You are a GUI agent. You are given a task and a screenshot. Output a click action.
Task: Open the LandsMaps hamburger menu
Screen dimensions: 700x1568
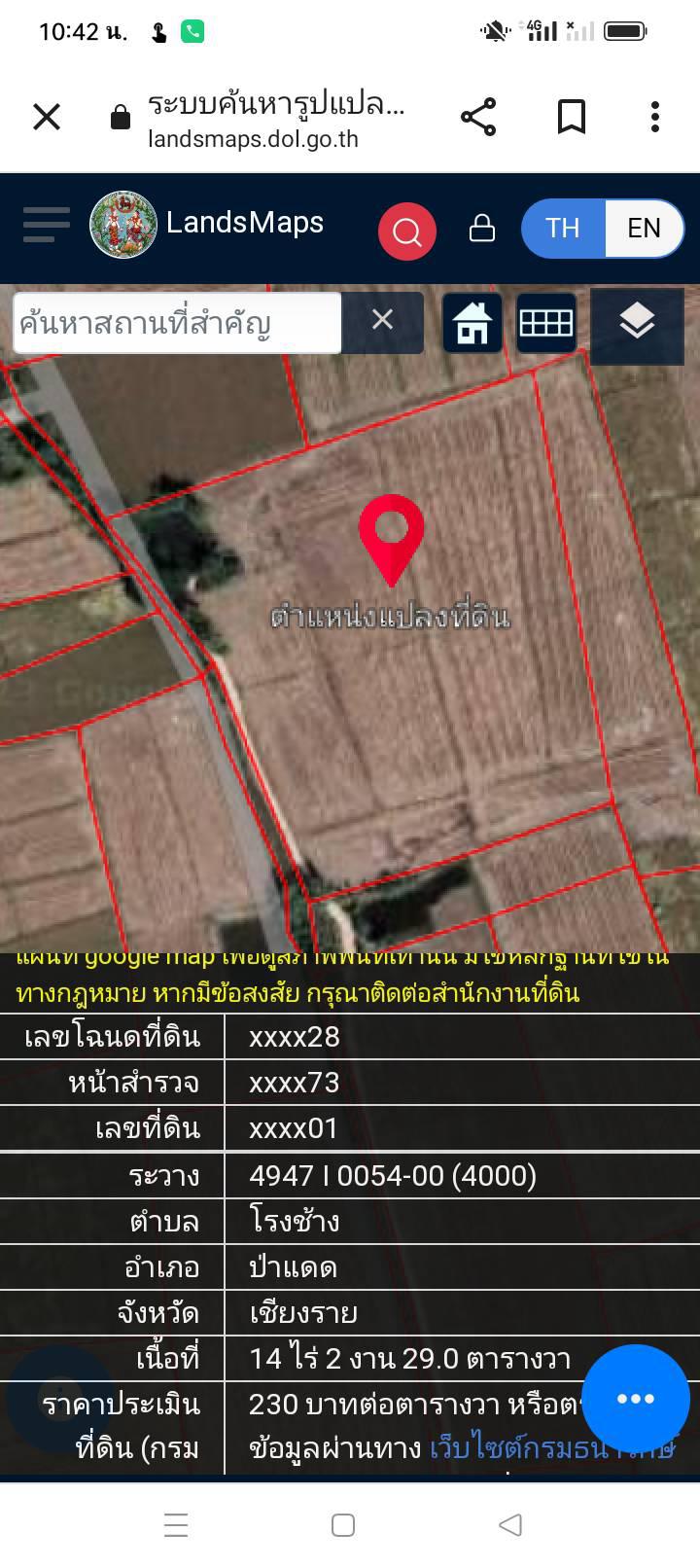[47, 225]
